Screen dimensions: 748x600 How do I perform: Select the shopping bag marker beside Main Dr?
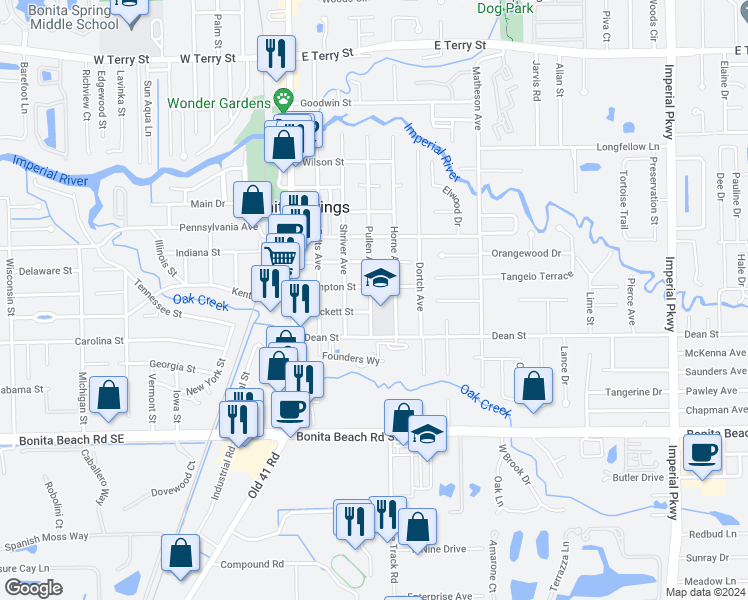pos(252,204)
